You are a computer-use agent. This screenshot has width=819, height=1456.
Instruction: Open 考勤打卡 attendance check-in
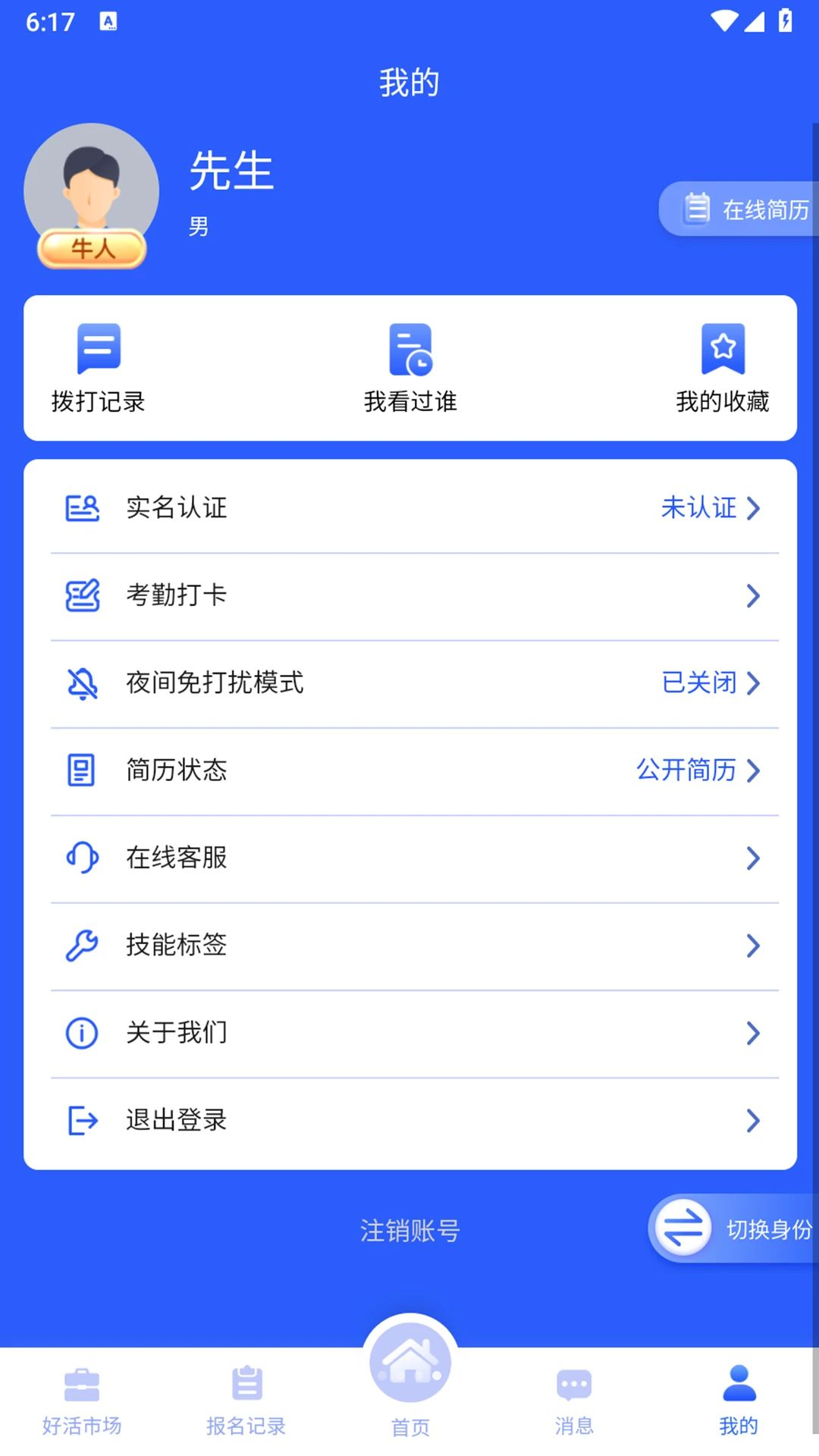[x=410, y=596]
